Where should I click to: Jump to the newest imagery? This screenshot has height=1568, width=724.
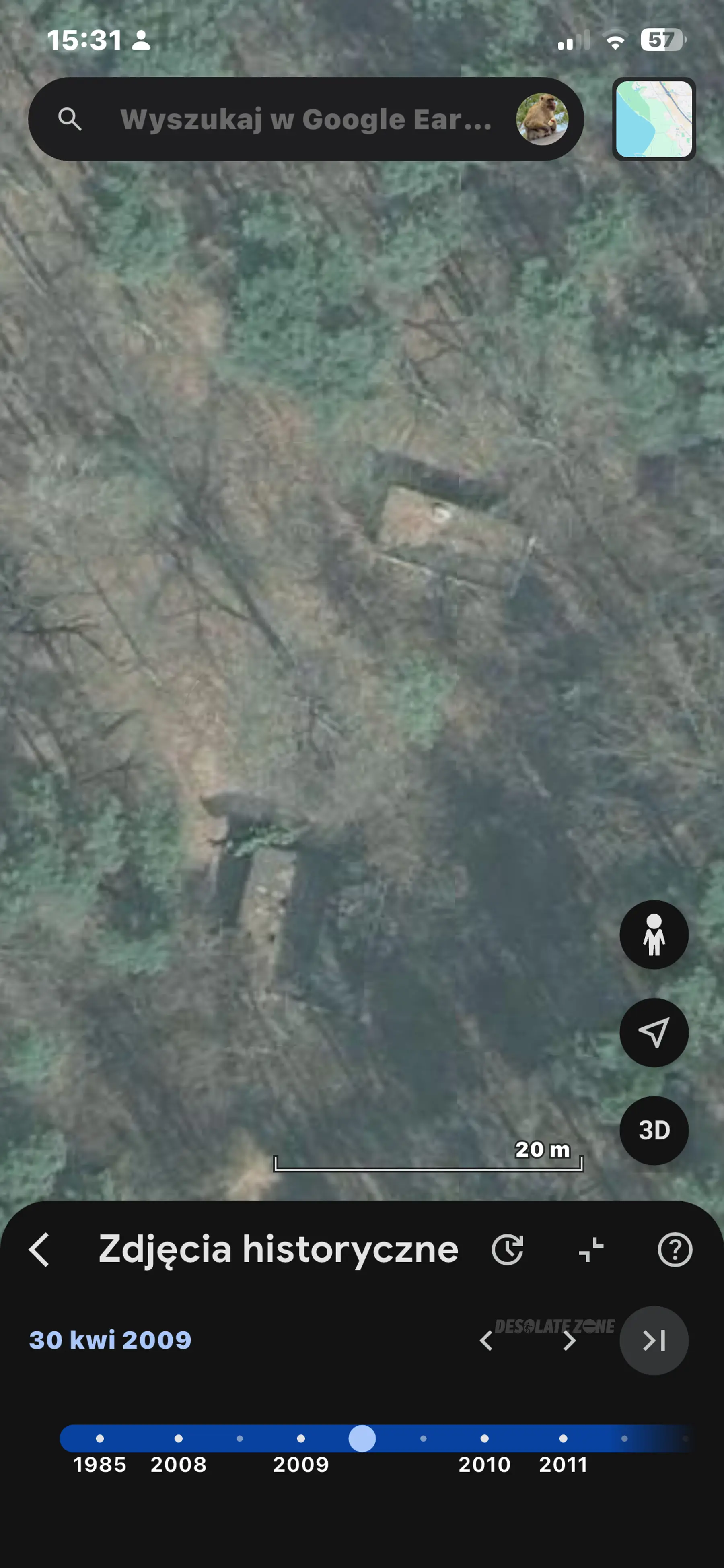pyautogui.click(x=654, y=1341)
